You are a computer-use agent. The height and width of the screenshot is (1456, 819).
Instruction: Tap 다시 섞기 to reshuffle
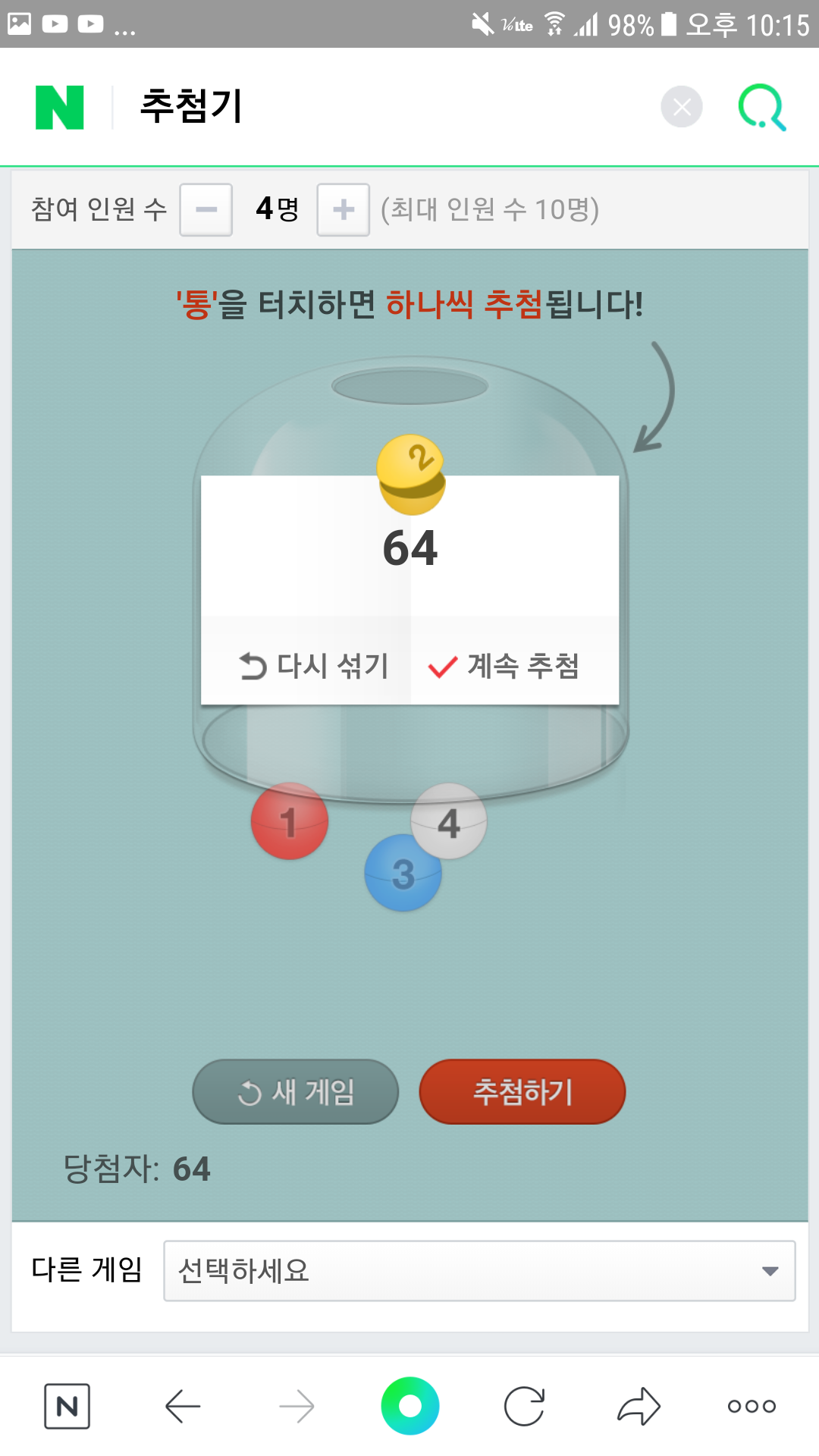(312, 666)
